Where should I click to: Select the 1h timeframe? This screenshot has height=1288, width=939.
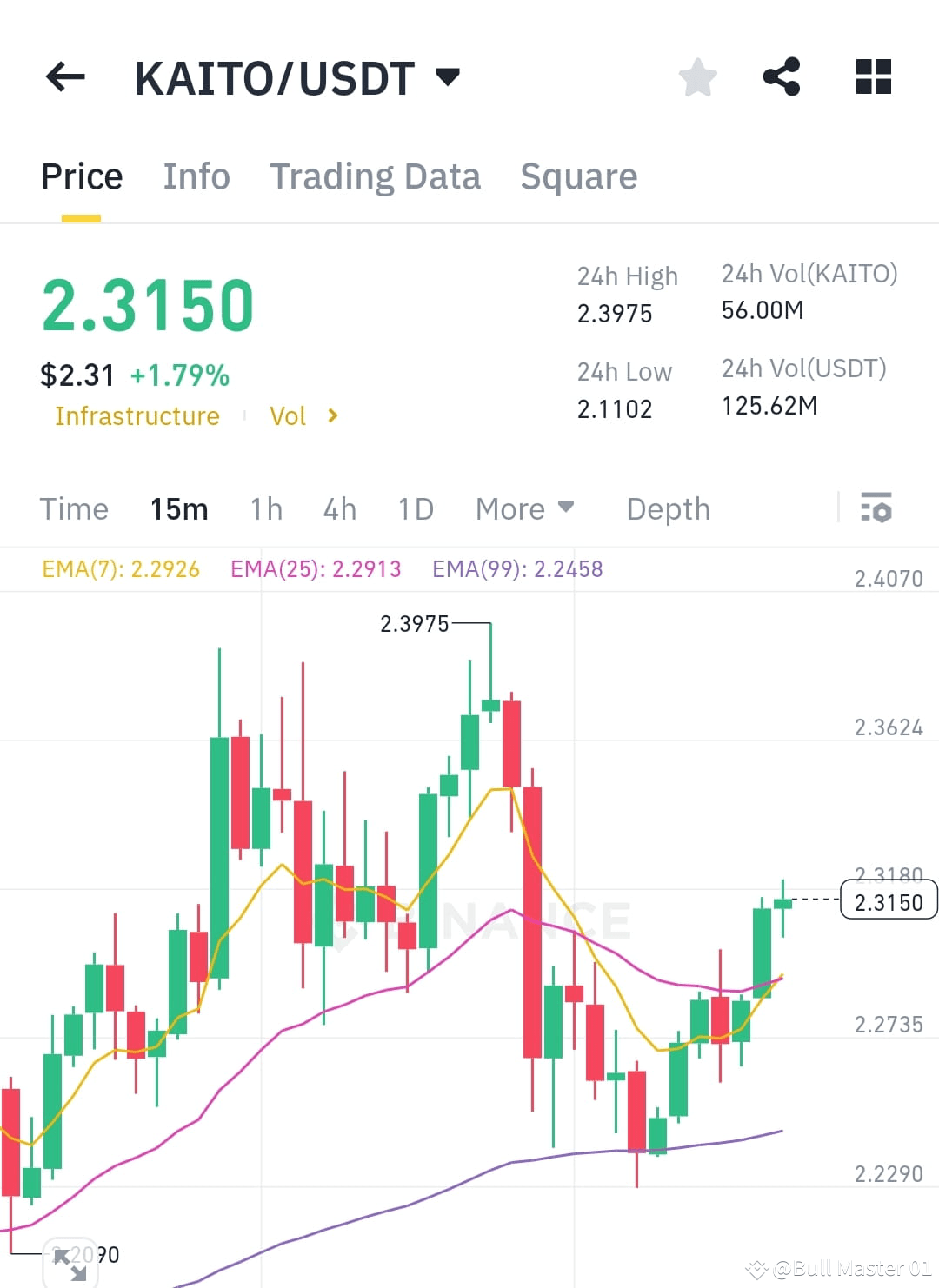pos(265,508)
